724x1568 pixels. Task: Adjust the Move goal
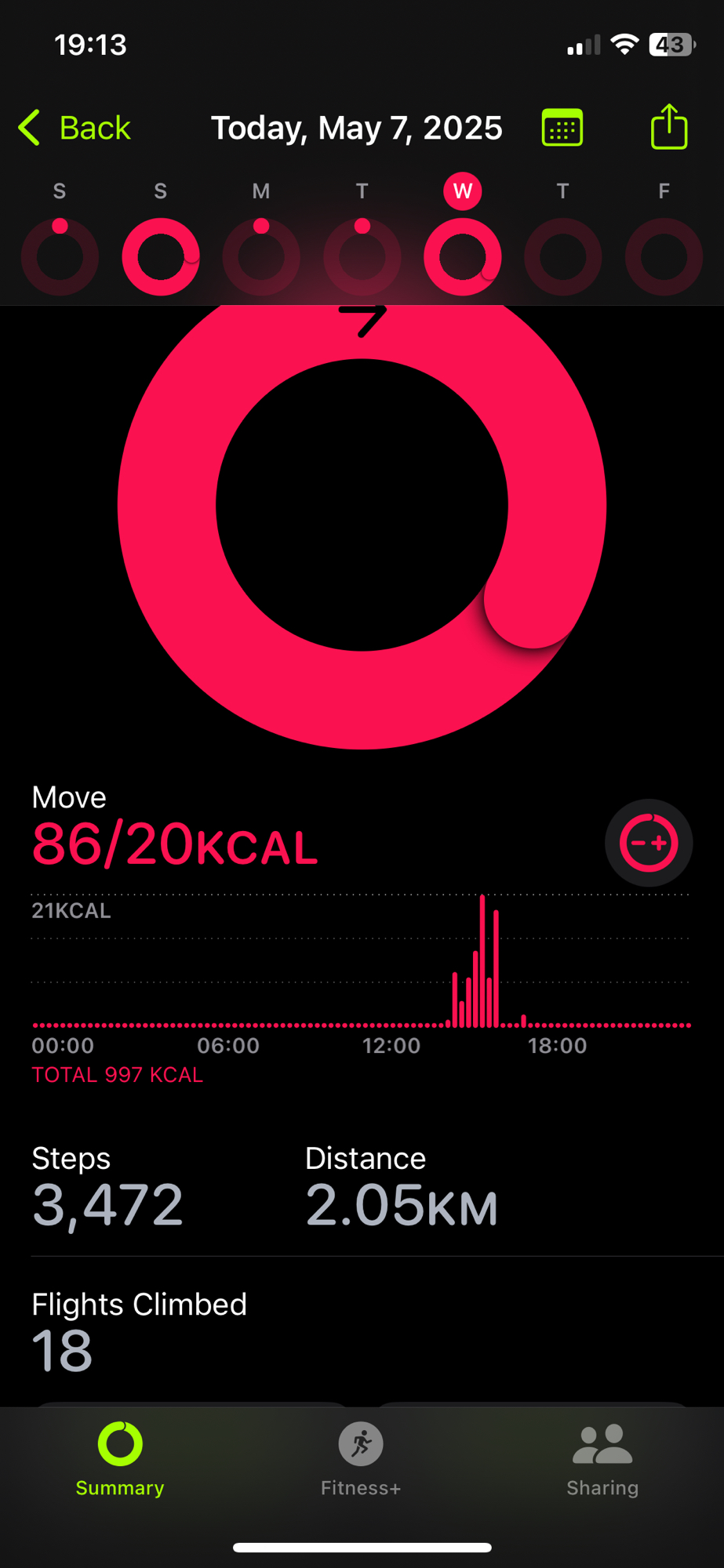pos(648,843)
